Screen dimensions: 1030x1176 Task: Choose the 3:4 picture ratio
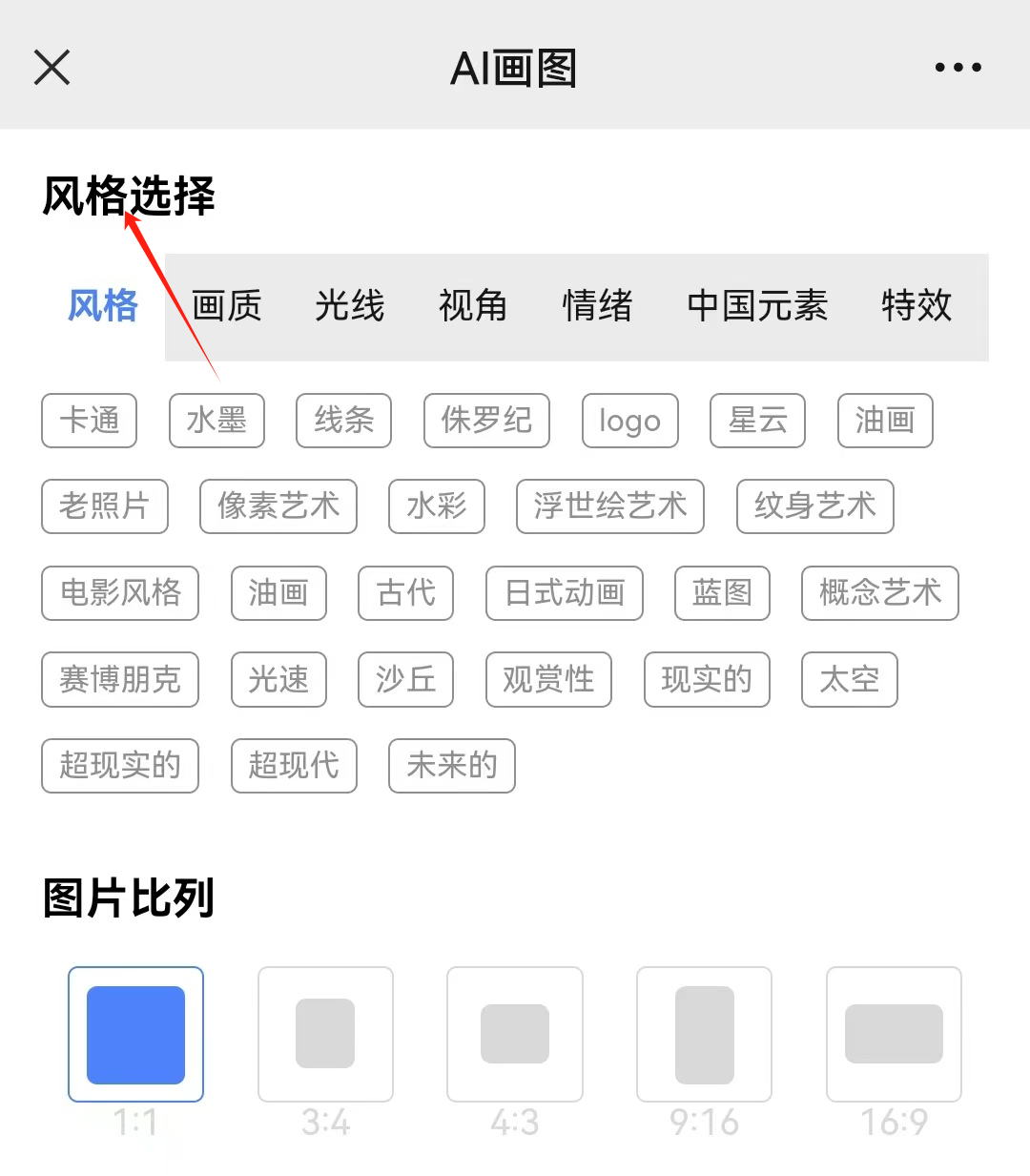pyautogui.click(x=325, y=1035)
